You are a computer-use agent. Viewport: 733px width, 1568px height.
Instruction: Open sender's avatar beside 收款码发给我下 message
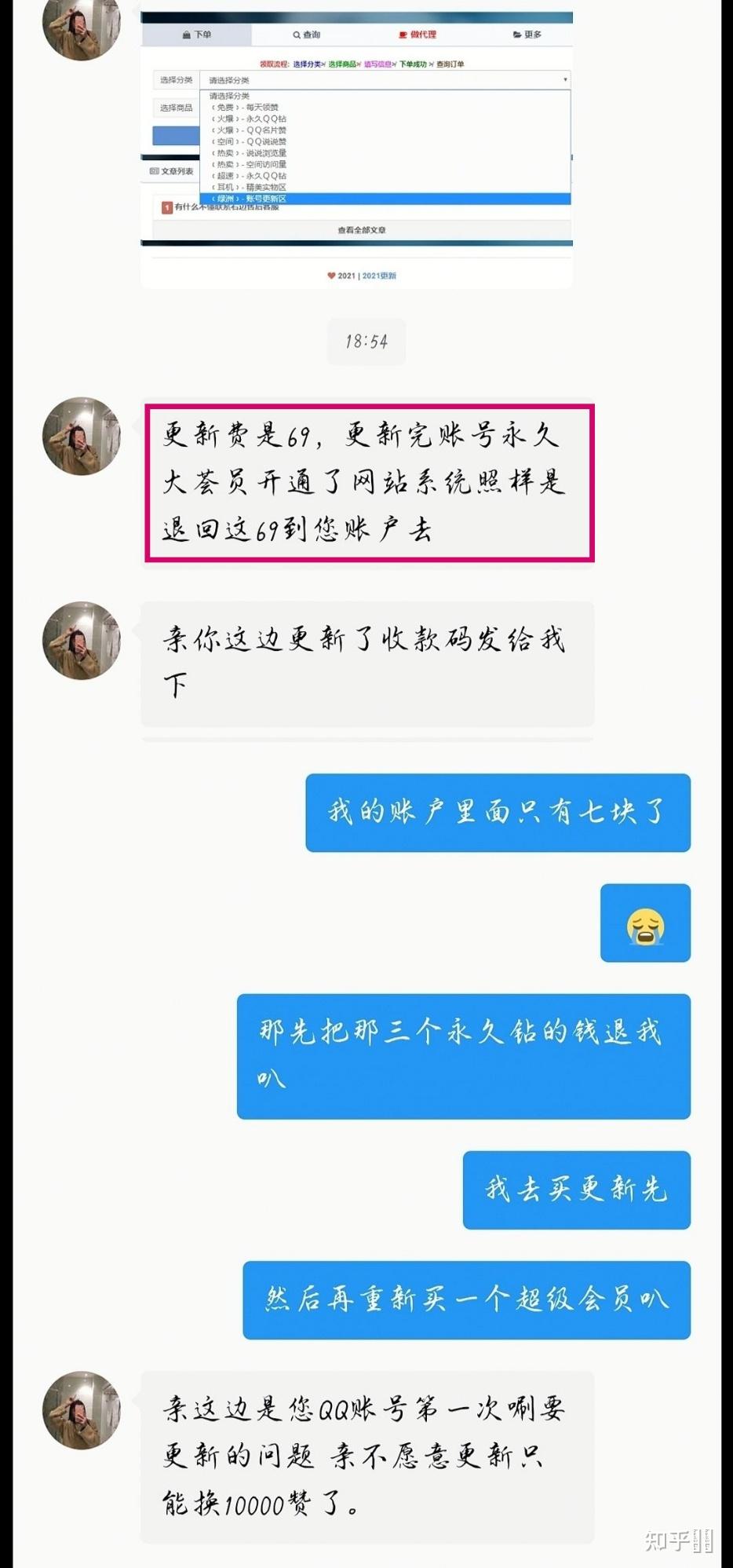click(x=81, y=640)
